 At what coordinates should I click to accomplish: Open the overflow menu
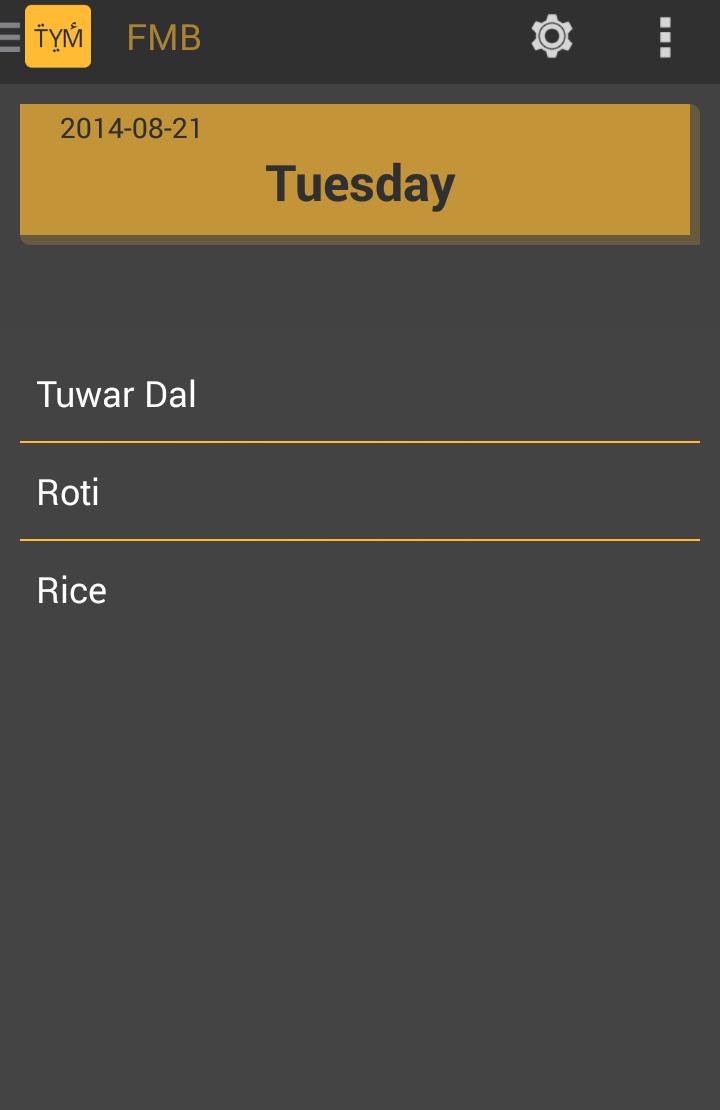click(x=665, y=38)
